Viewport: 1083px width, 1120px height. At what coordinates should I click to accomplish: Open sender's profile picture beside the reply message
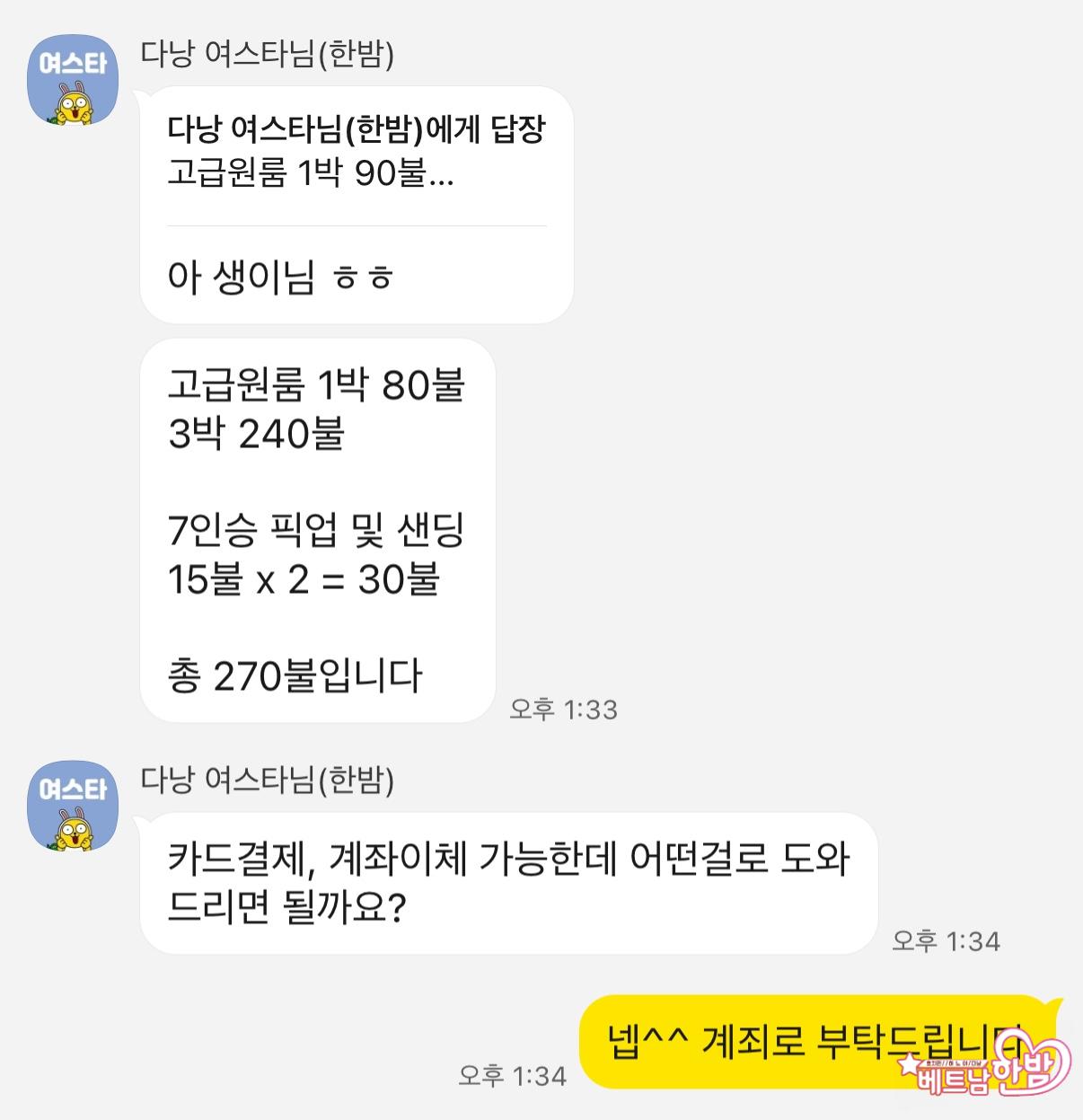coord(73,80)
